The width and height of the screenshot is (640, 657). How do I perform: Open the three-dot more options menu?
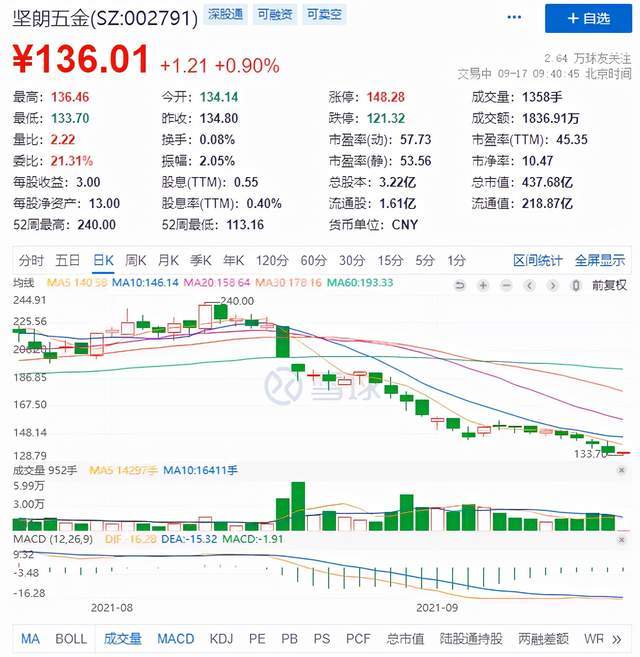pos(514,17)
